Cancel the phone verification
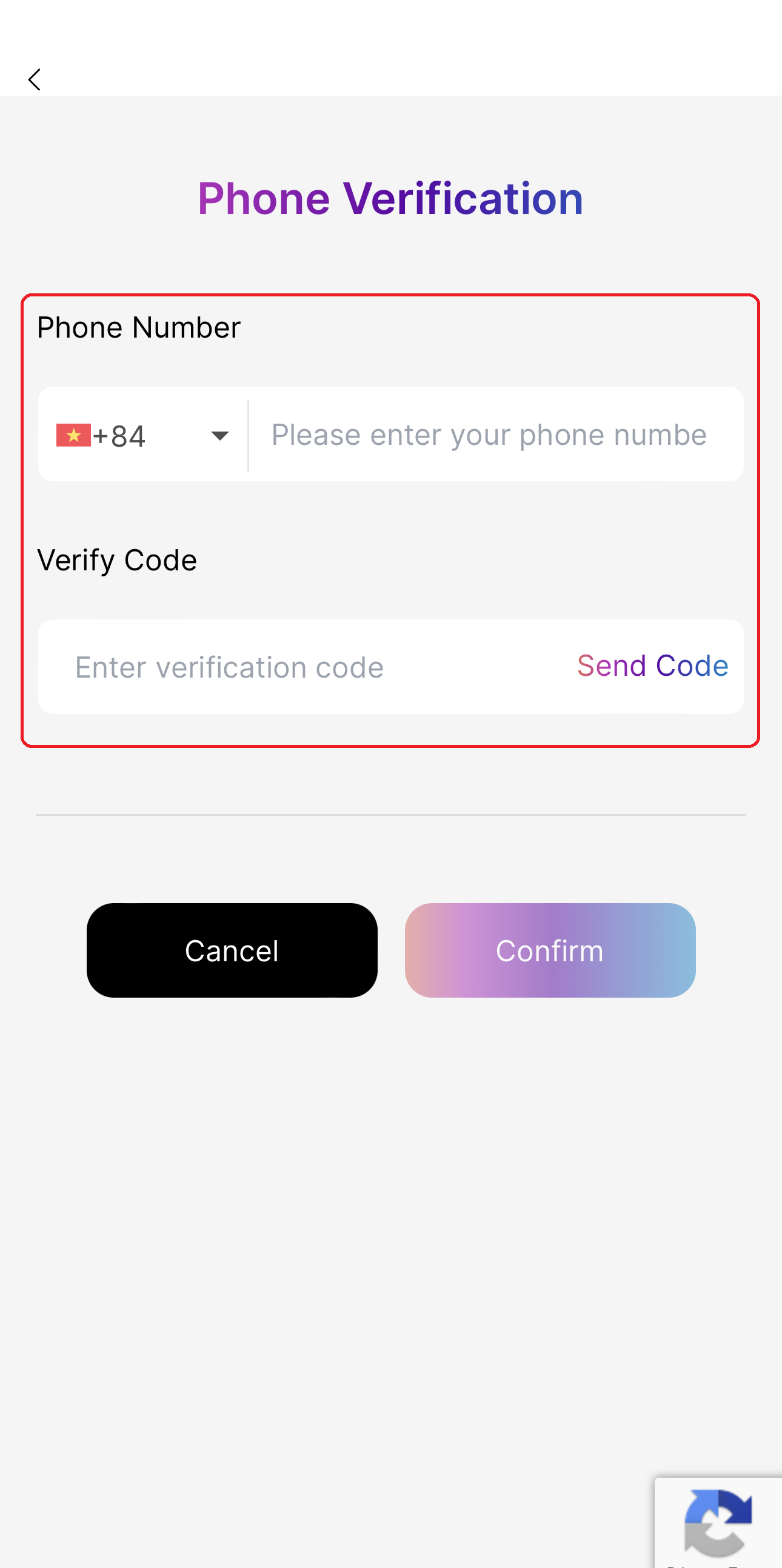This screenshot has height=1568, width=782. [232, 950]
